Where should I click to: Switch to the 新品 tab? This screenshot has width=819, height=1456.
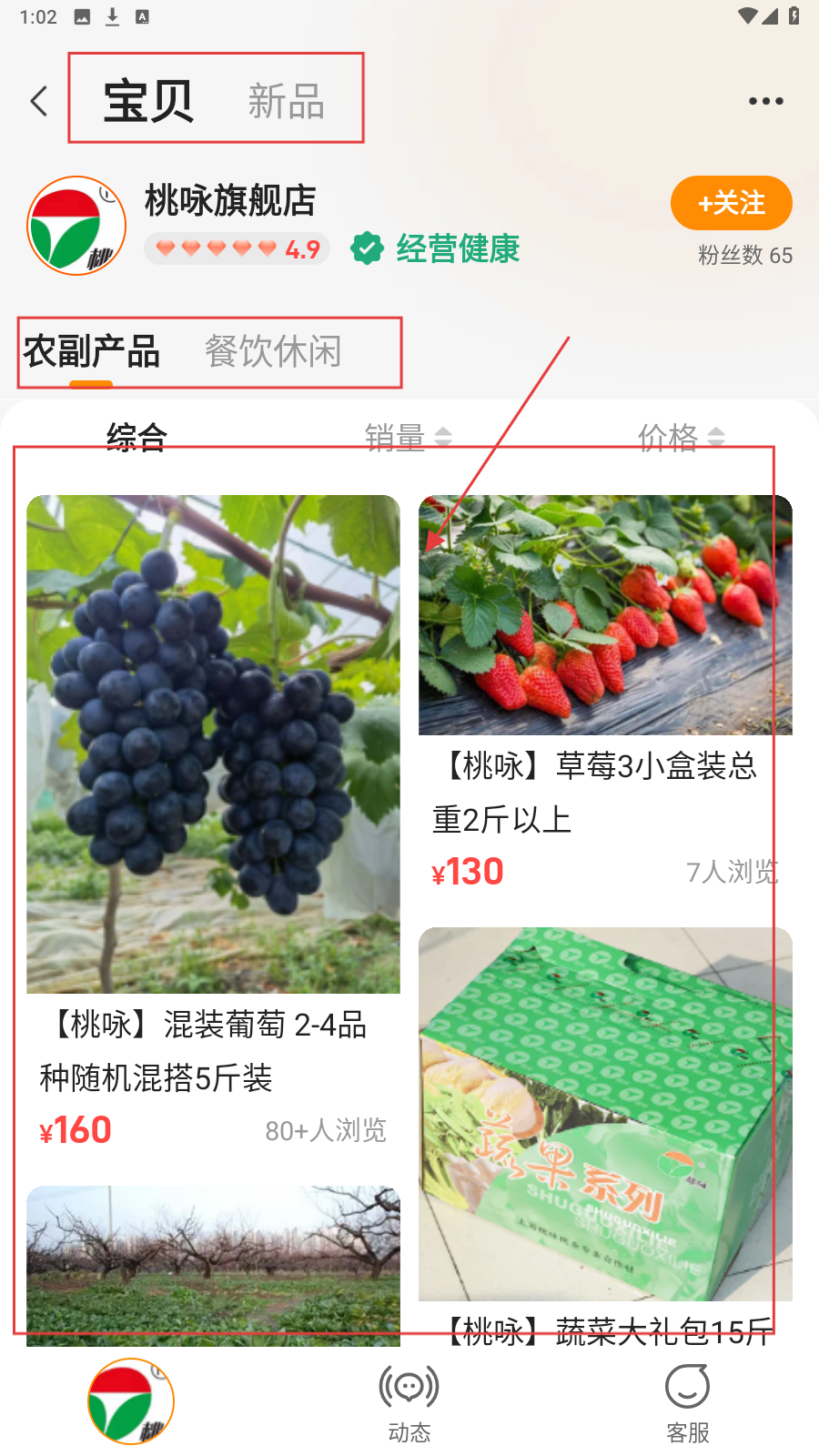(286, 101)
